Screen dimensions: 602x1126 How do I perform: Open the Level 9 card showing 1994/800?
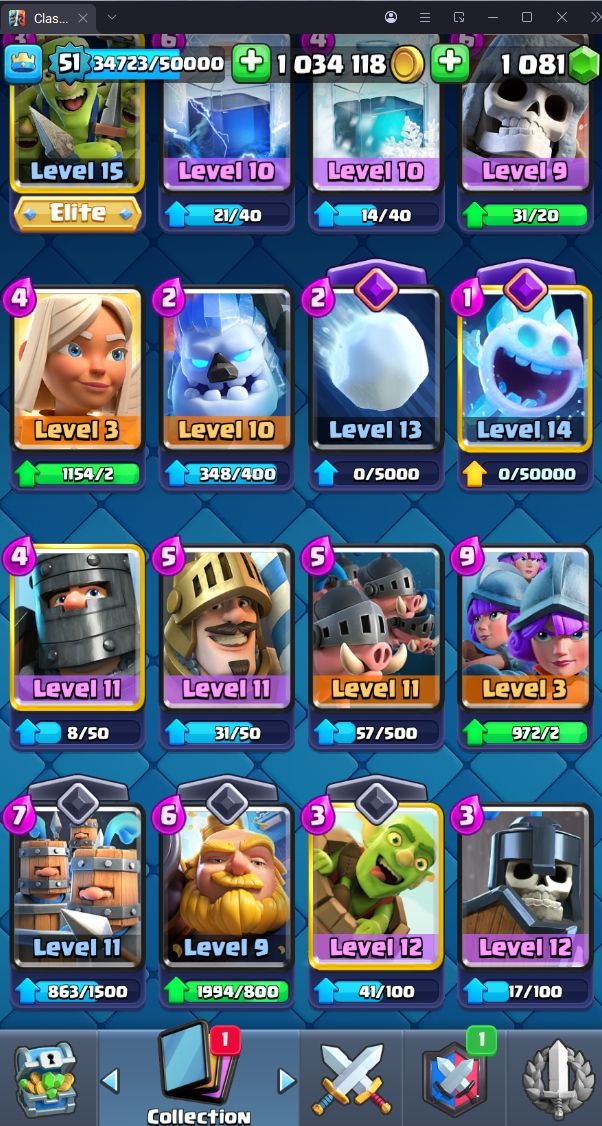click(226, 888)
